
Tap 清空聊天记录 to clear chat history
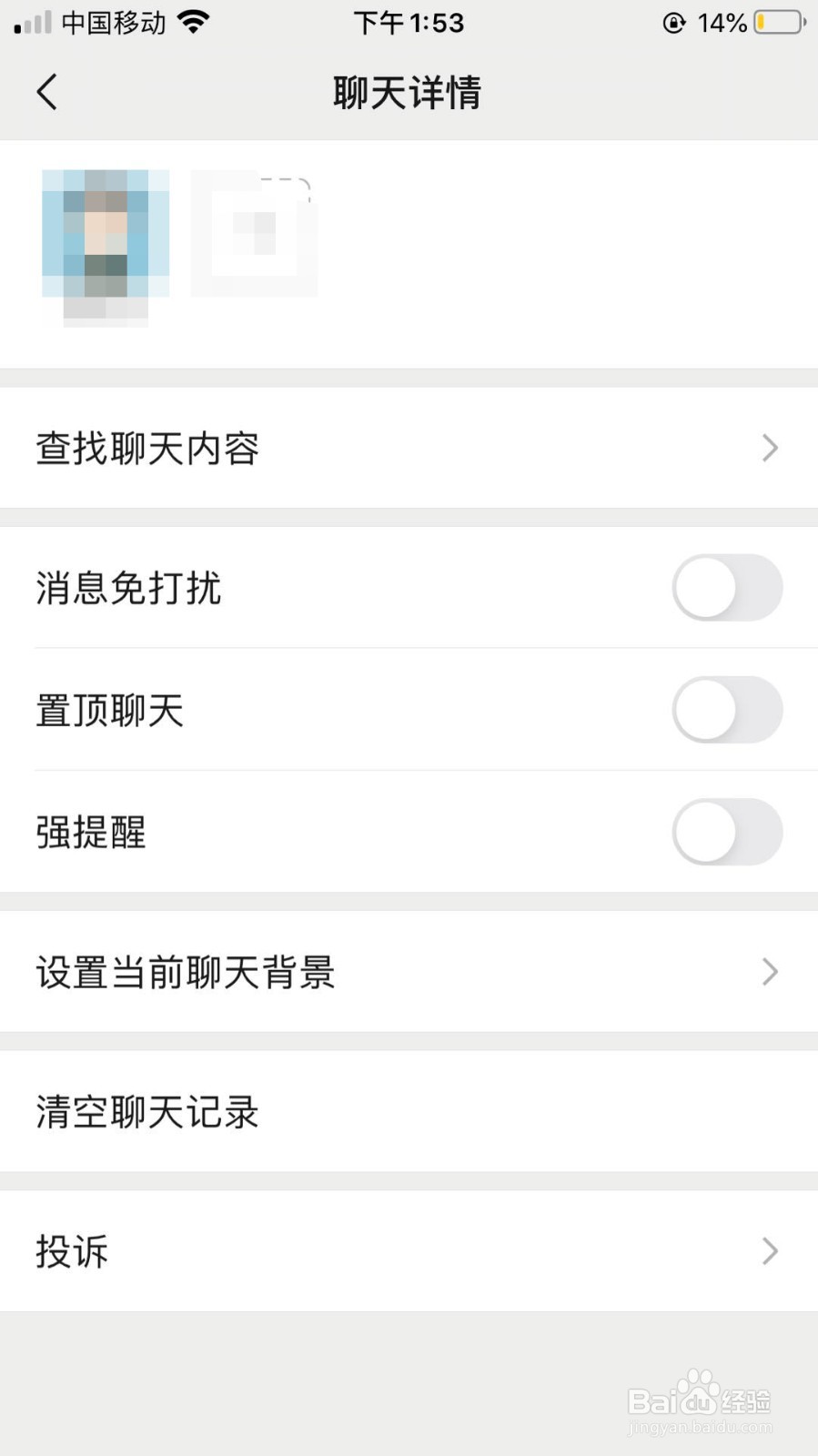click(x=147, y=1112)
